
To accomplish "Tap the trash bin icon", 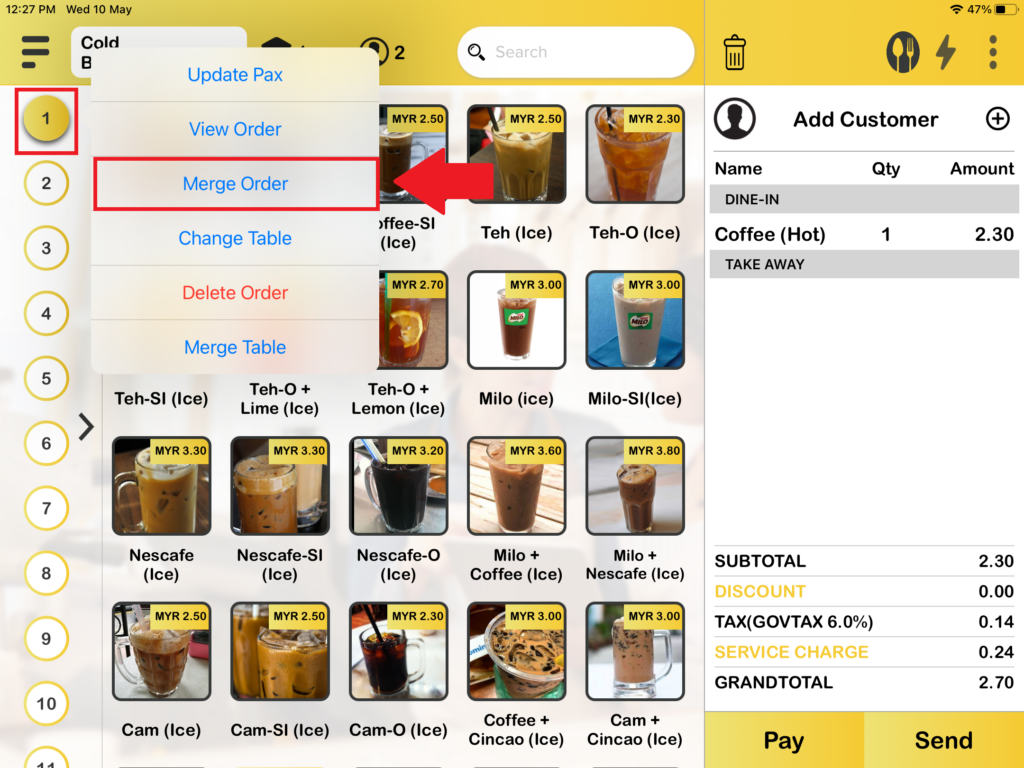I will point(734,52).
